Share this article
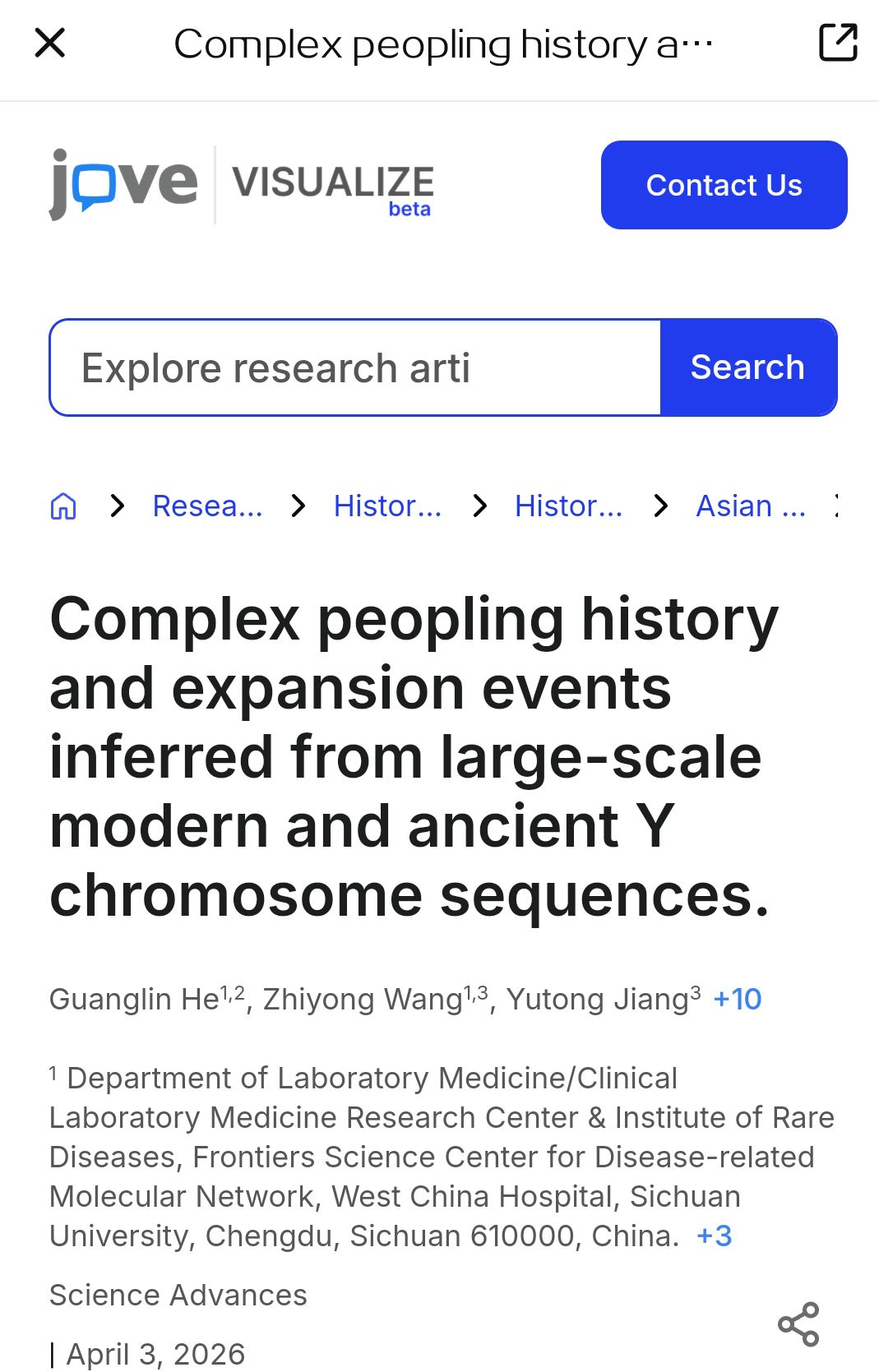879x1372 pixels. [x=798, y=1323]
